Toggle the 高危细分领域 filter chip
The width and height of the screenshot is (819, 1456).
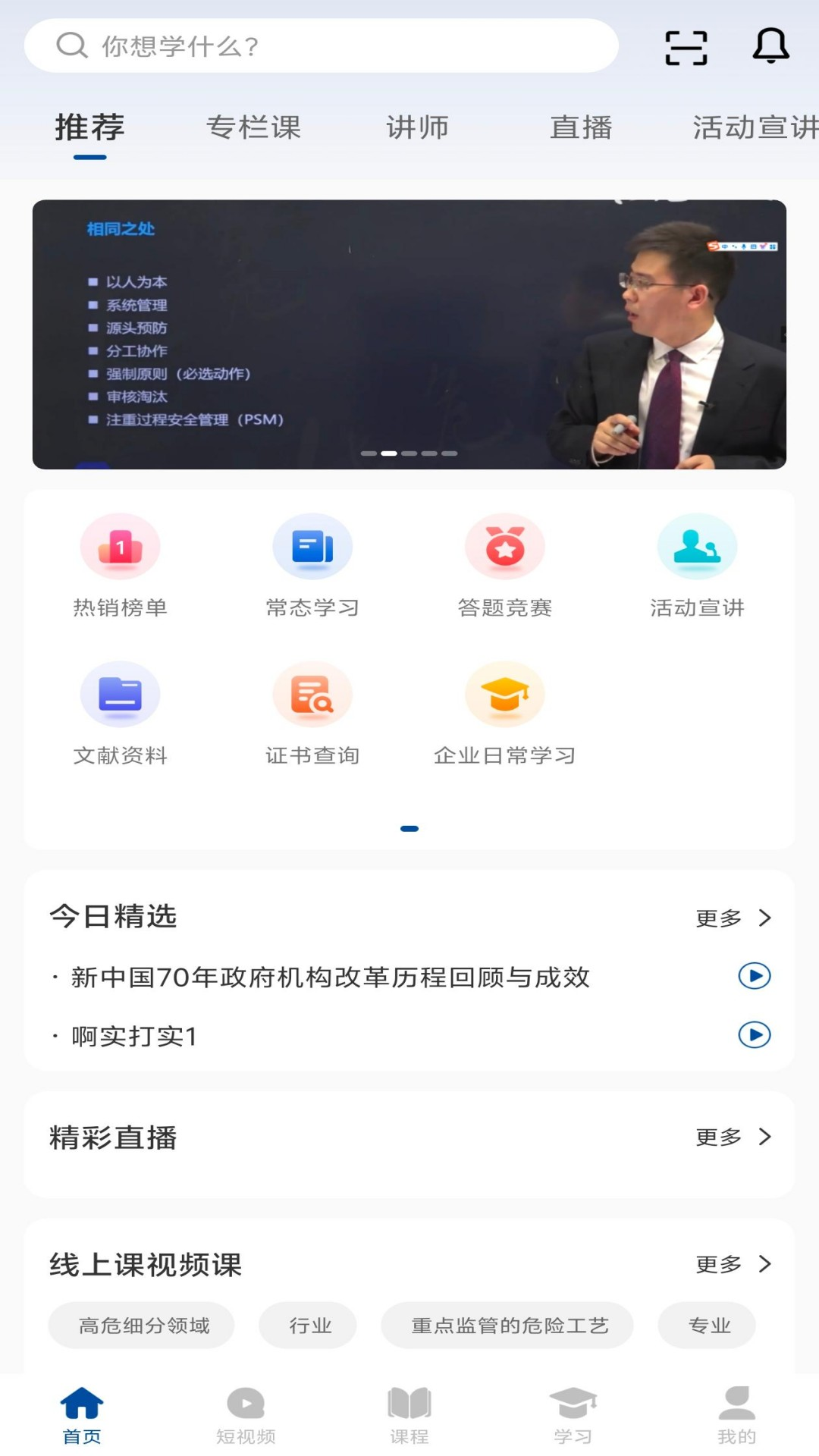click(142, 1325)
